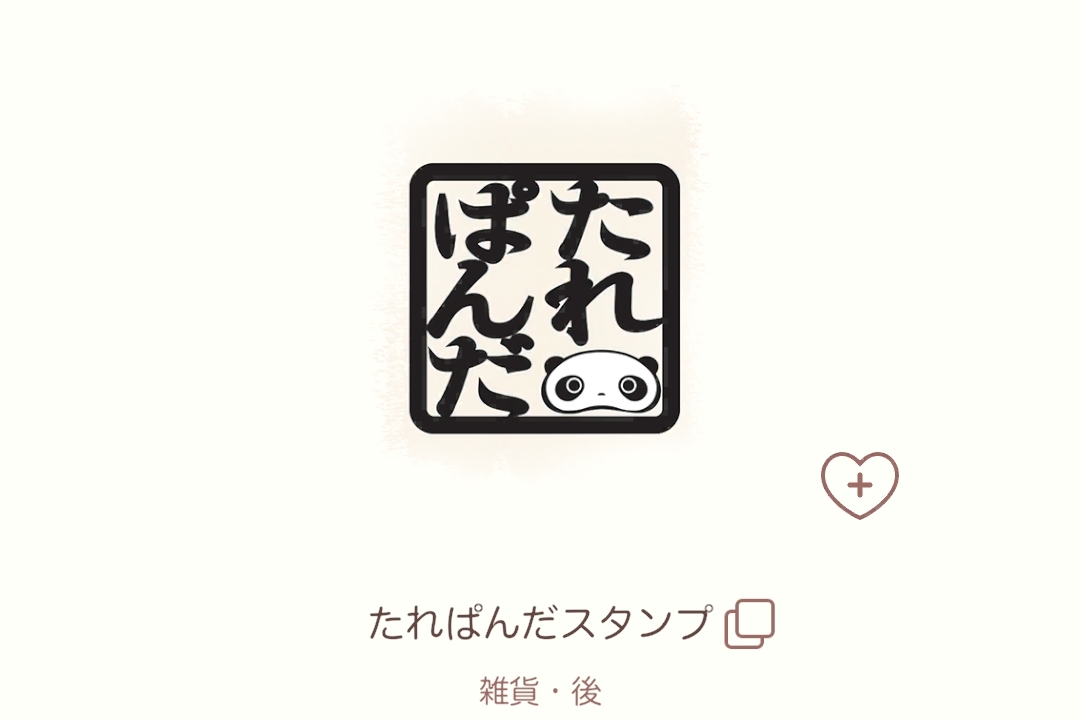Add たれぱんだスタンプ to favorites with heart icon
The width and height of the screenshot is (1080, 720).
[860, 485]
